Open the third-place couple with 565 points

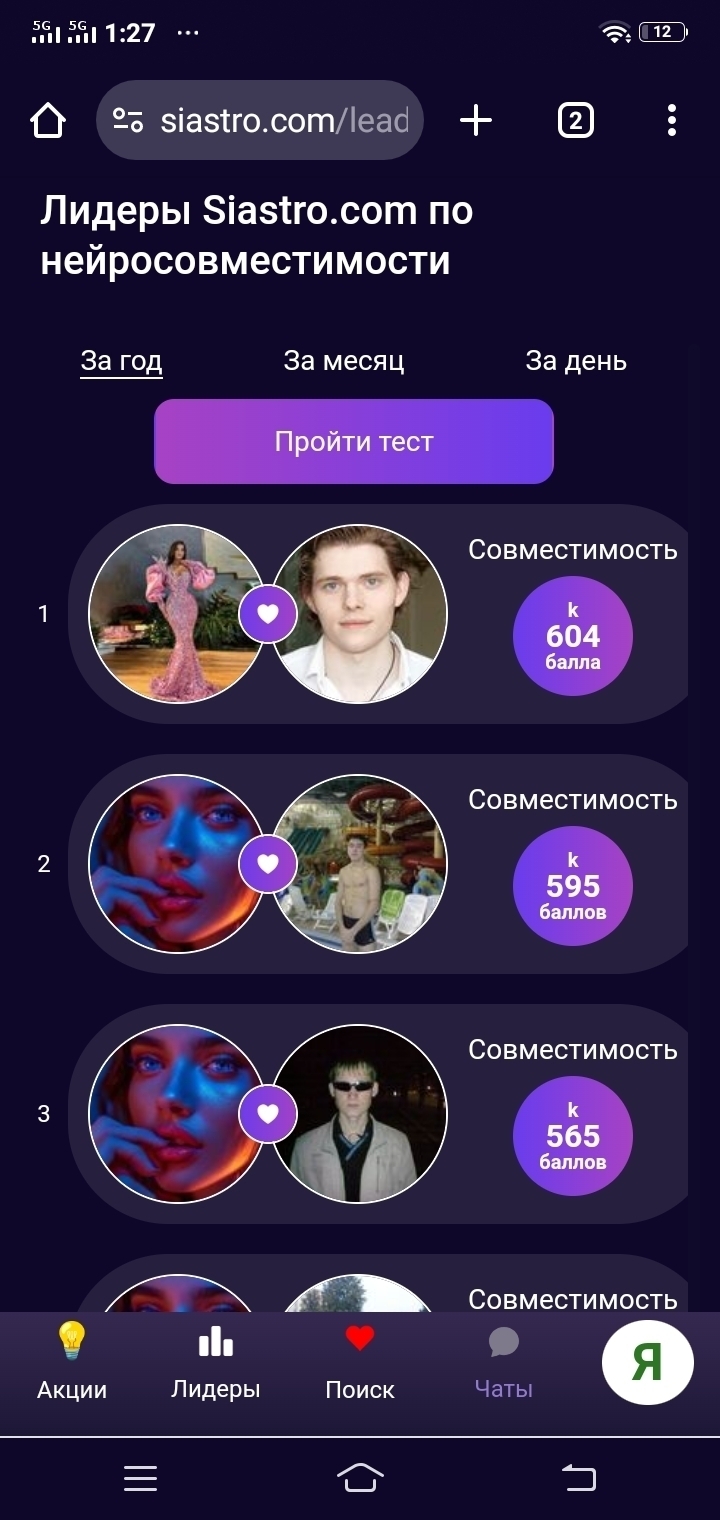tap(378, 1114)
